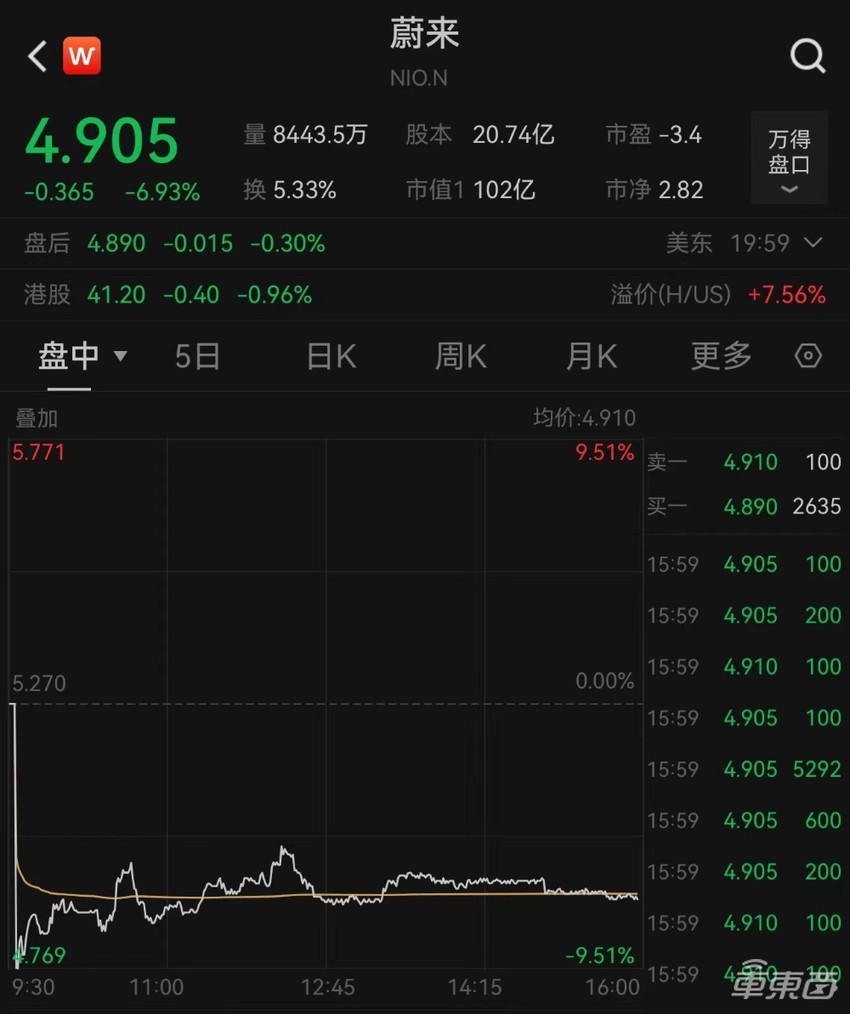The height and width of the screenshot is (1014, 850).
Task: Open search via the magnifier icon
Action: click(x=808, y=56)
